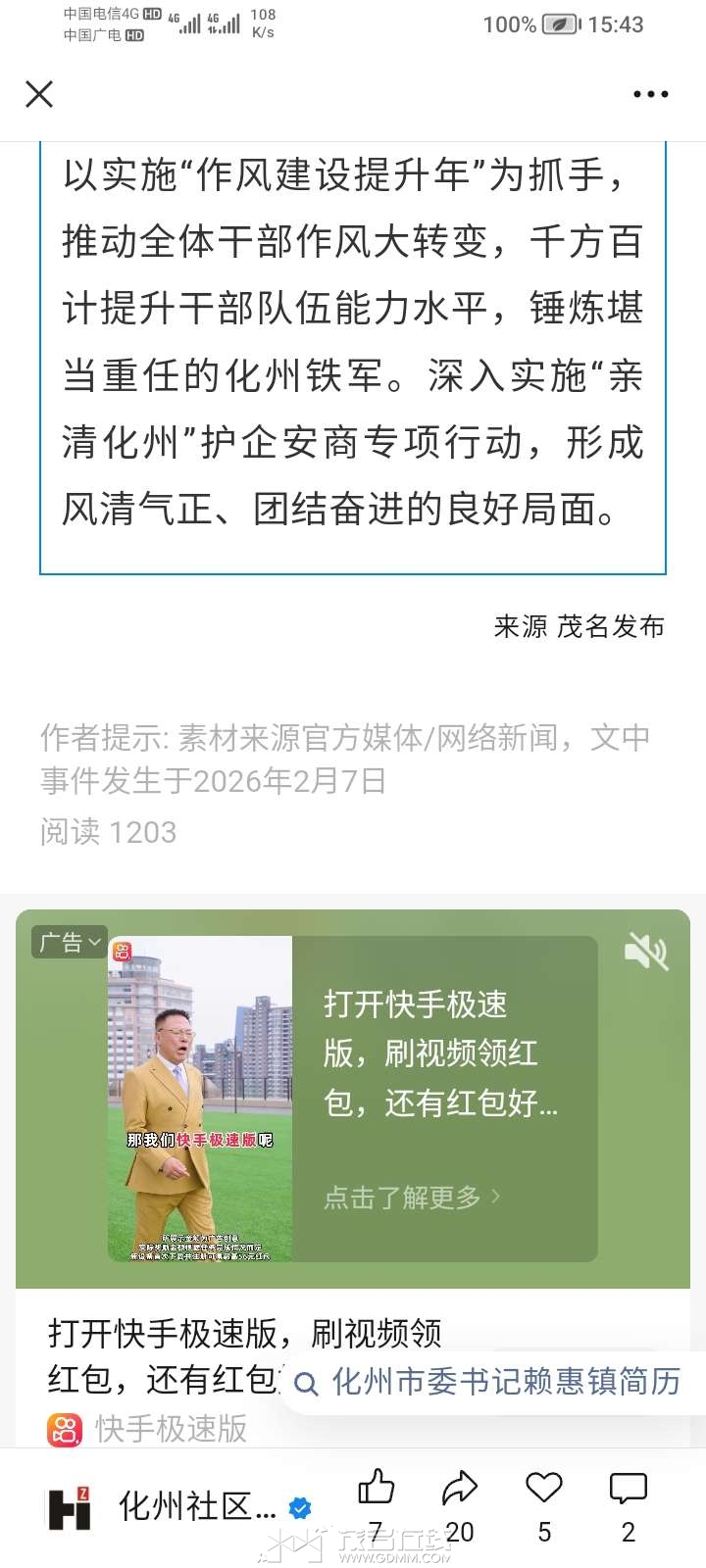Close the article page

pyautogui.click(x=39, y=94)
